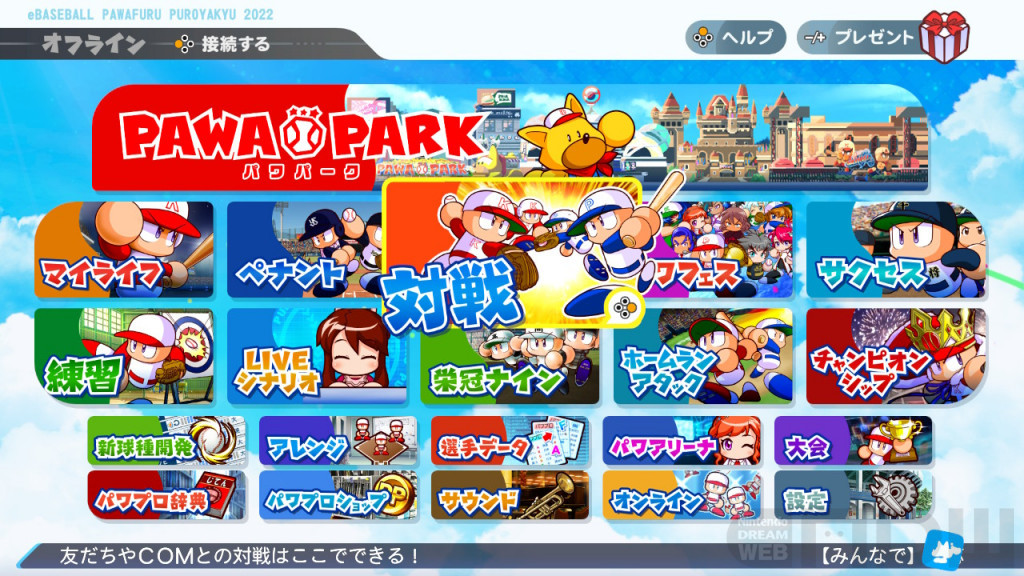Open マイライフ mode

point(123,250)
